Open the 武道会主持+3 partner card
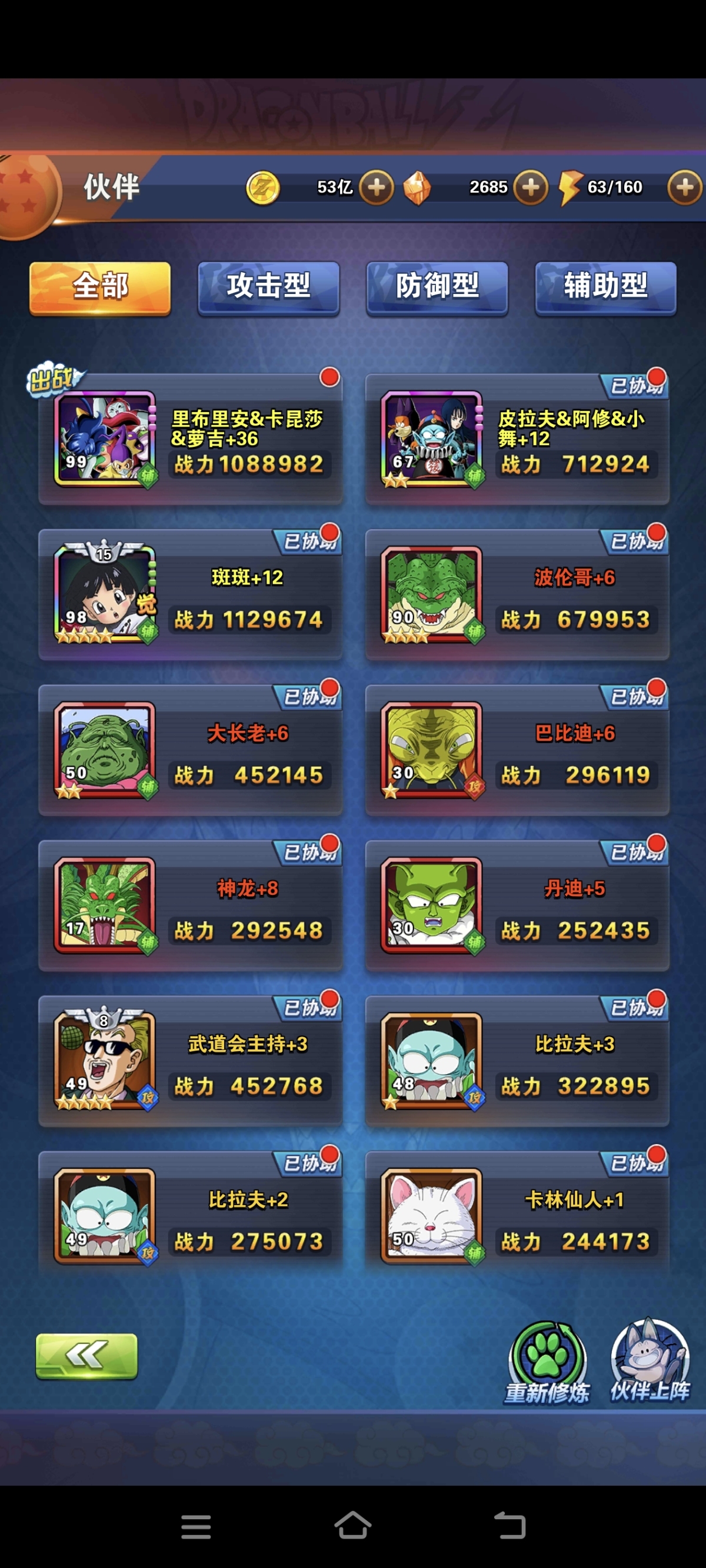 [190, 1062]
